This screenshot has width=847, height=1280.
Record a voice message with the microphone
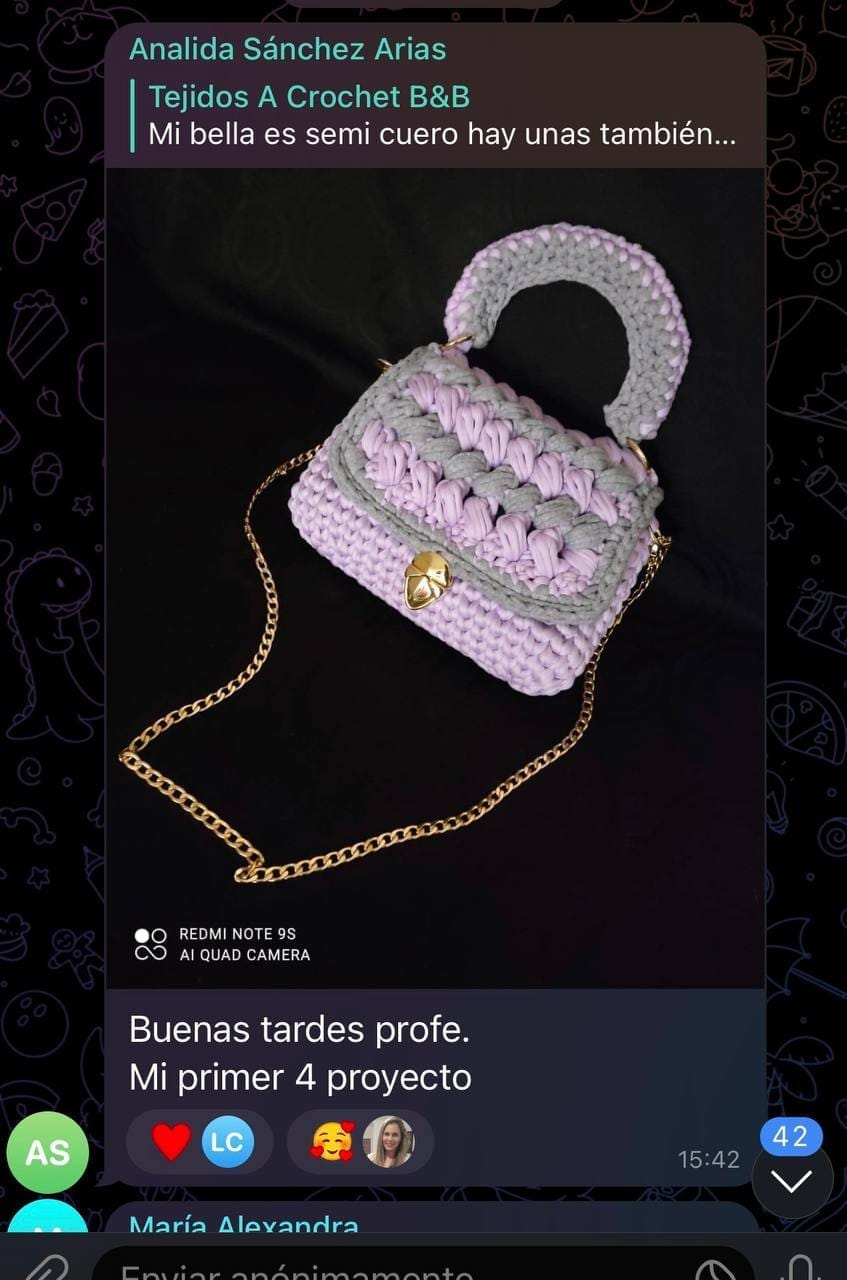coord(800,1268)
